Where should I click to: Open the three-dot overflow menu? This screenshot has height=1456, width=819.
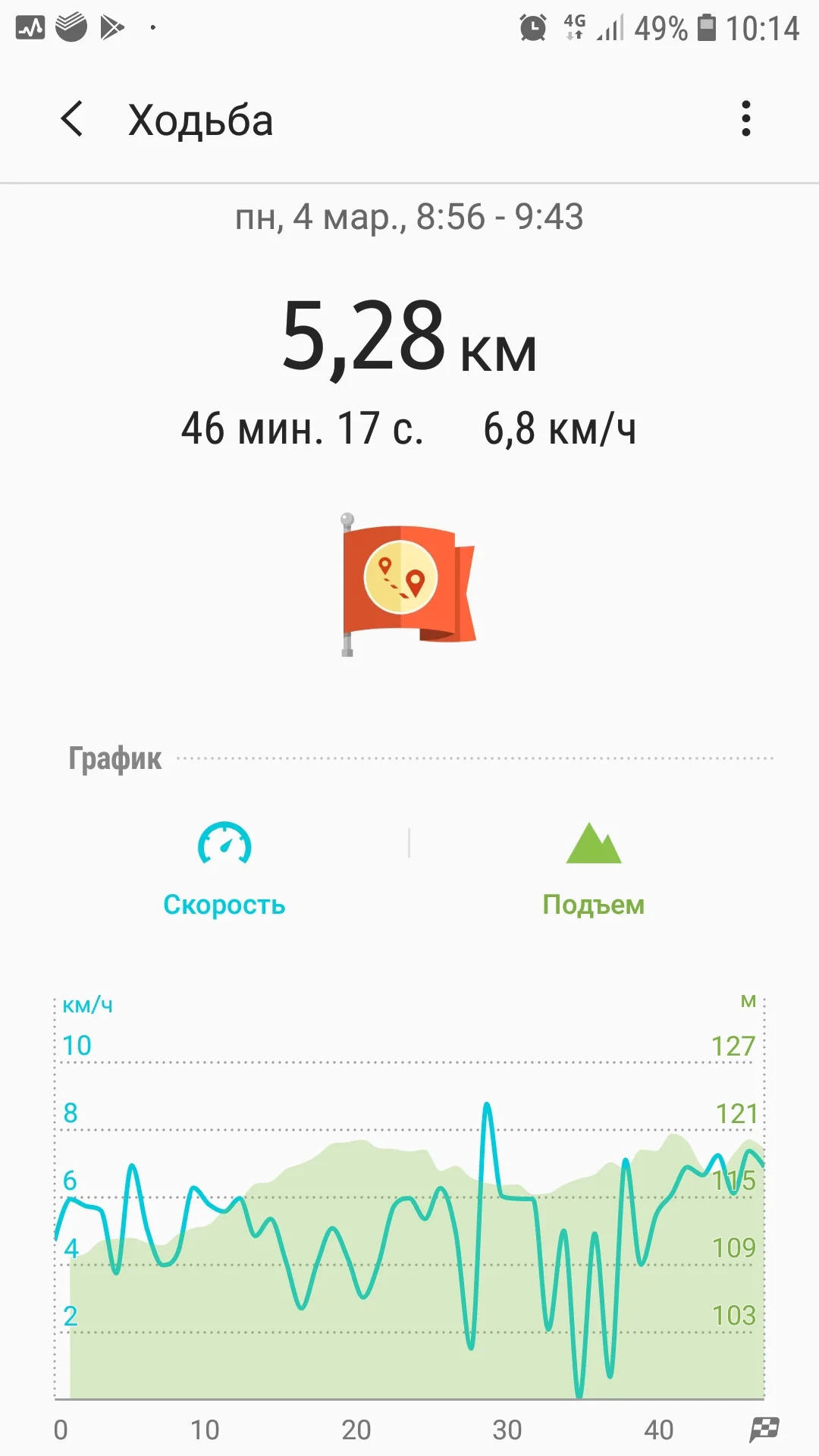746,119
